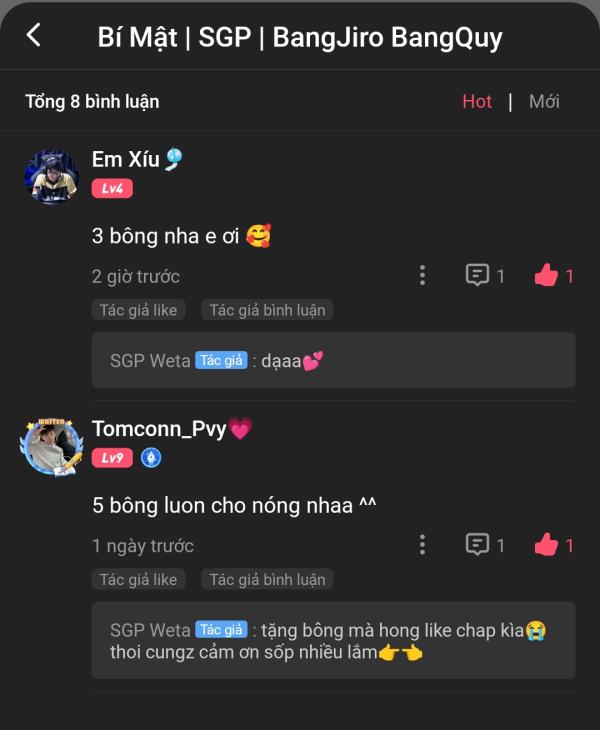Open SGP Weta's reply about tặng bông
This screenshot has height=730, width=600.
[333, 640]
